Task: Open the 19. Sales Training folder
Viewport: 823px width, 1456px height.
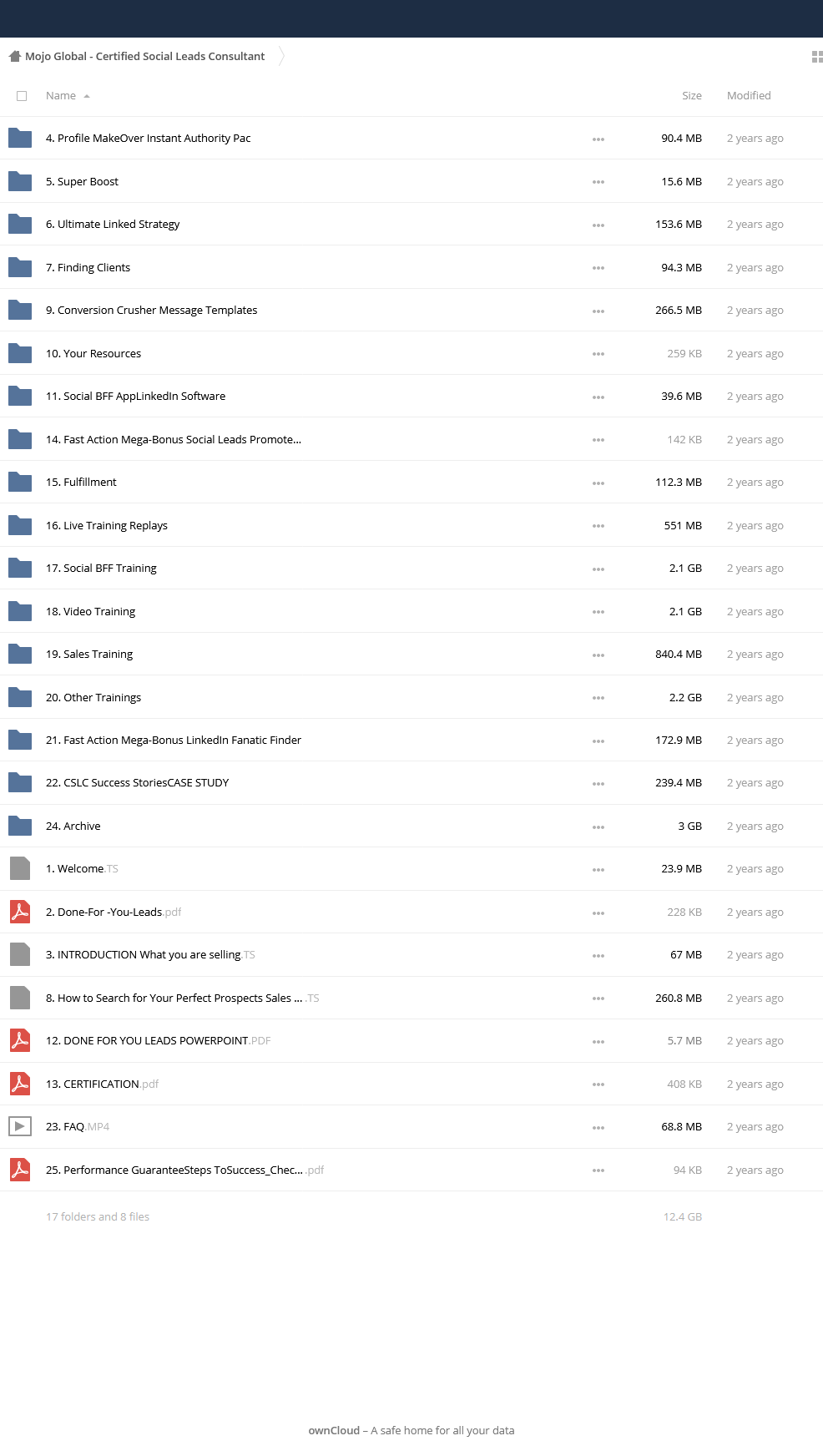Action: point(89,654)
